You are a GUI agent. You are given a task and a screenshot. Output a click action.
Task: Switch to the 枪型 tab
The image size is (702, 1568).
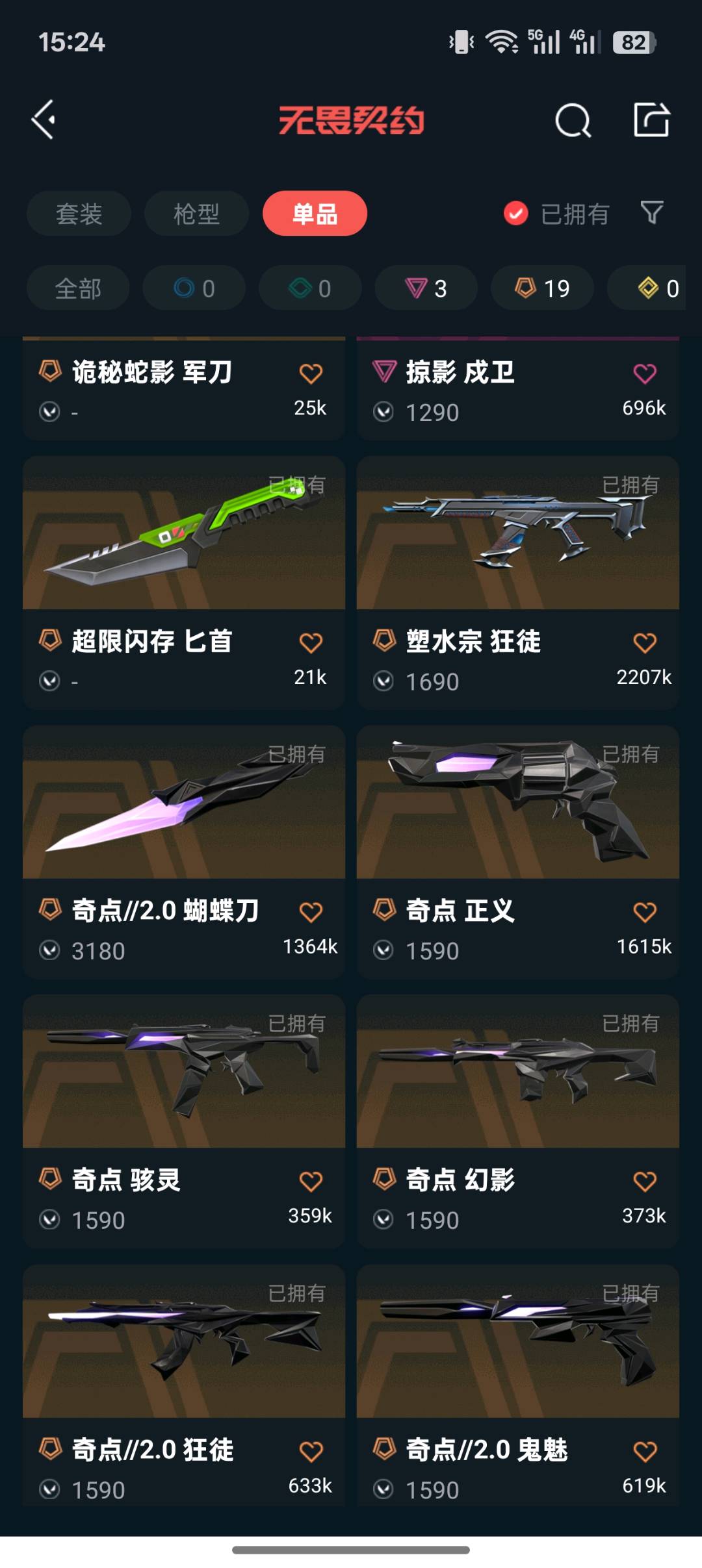tap(196, 214)
